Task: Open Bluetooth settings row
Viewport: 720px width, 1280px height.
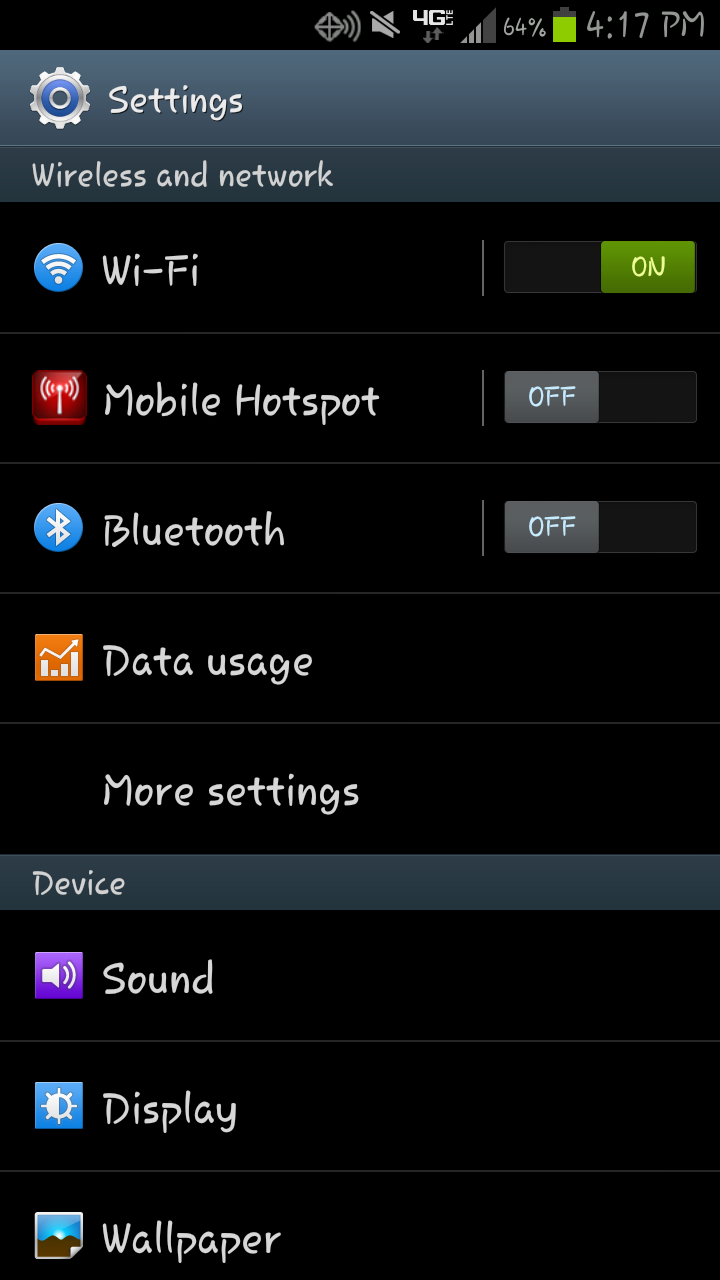Action: (240, 528)
